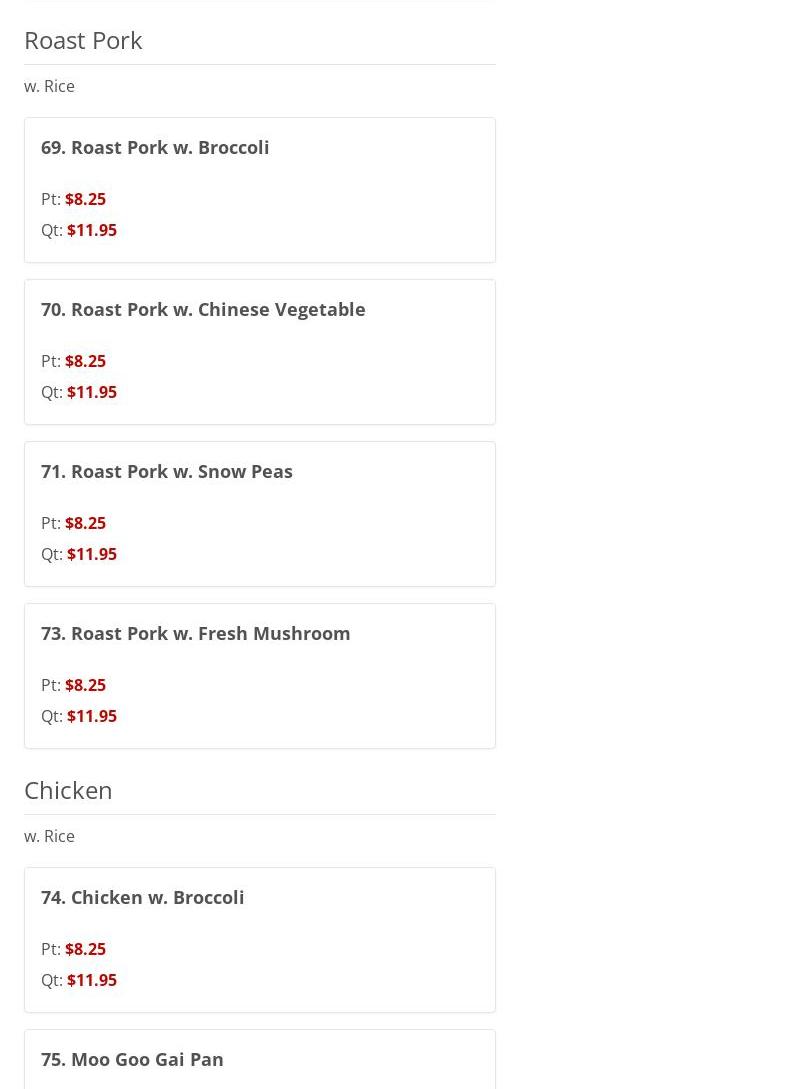The width and height of the screenshot is (785, 1089).
Task: Choose Roast Pork w. Snow Peas
Action: (x=167, y=472)
